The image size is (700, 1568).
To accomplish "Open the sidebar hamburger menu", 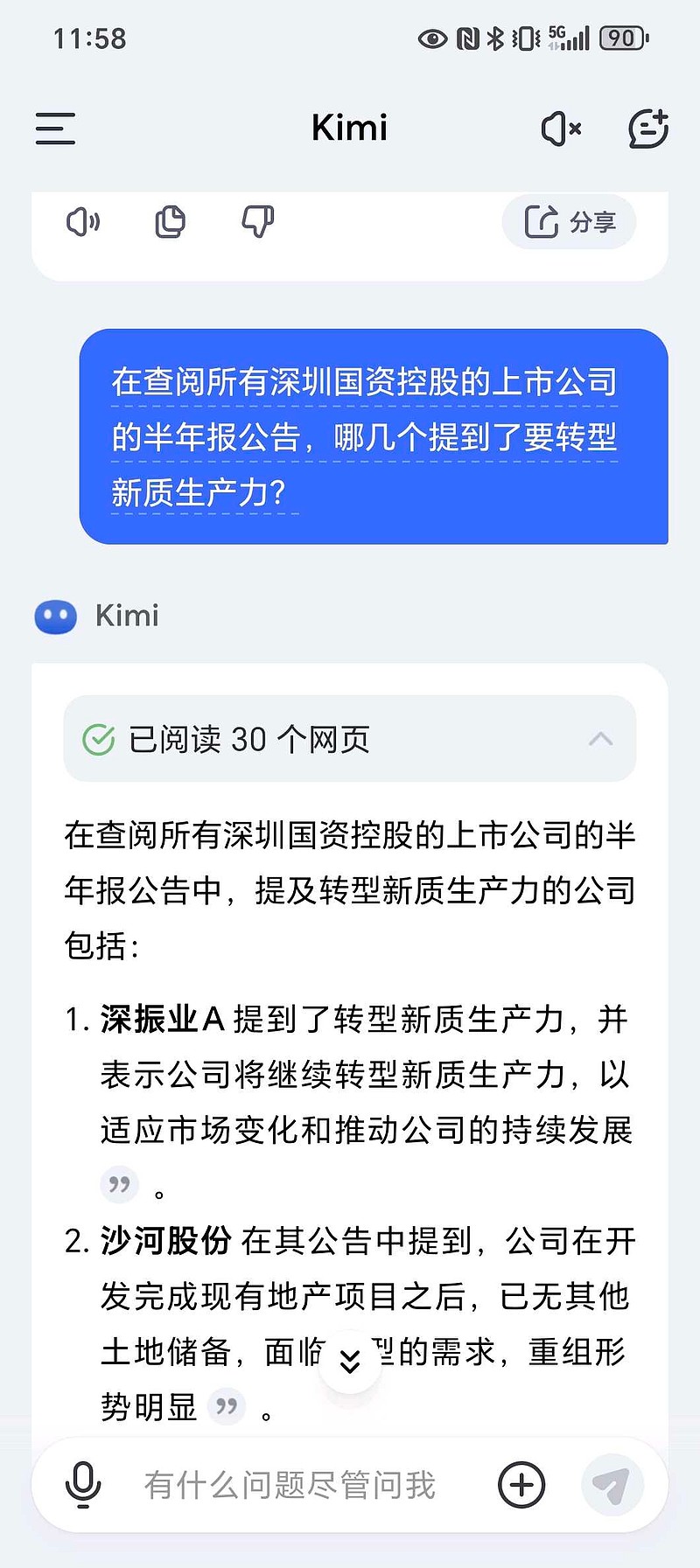I will coord(55,129).
